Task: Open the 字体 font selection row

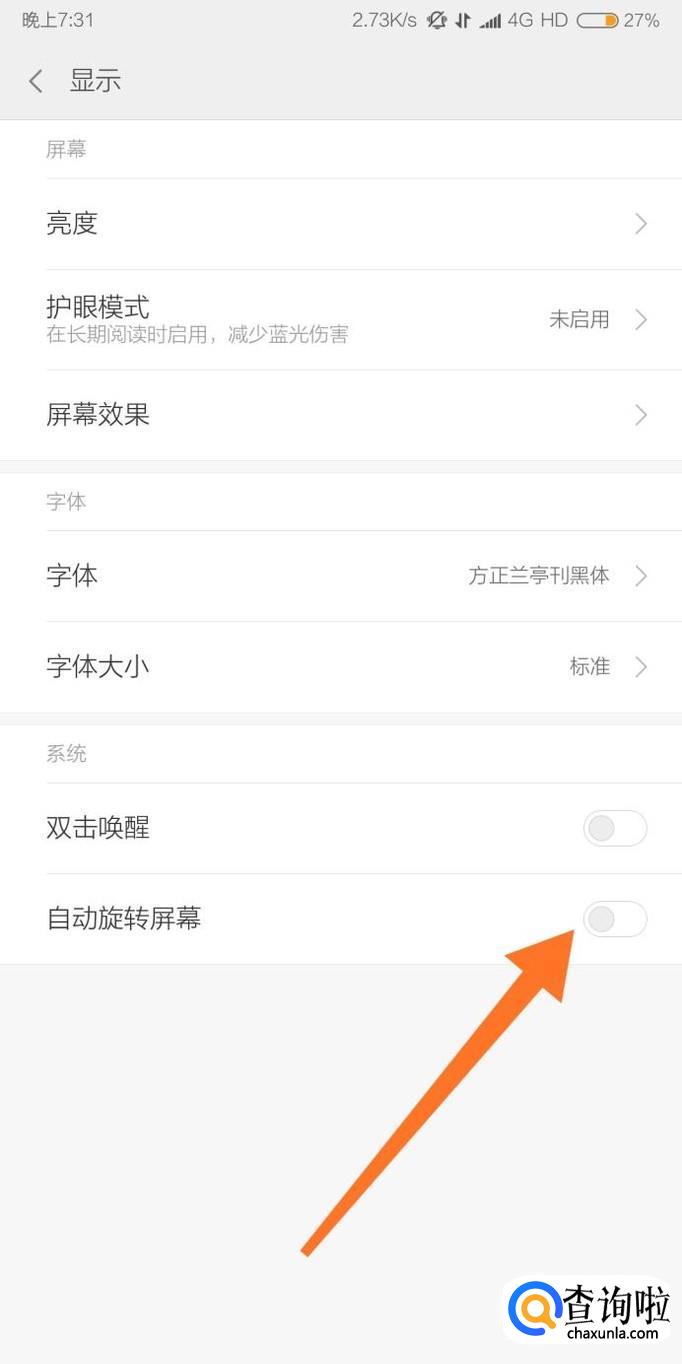Action: 341,576
